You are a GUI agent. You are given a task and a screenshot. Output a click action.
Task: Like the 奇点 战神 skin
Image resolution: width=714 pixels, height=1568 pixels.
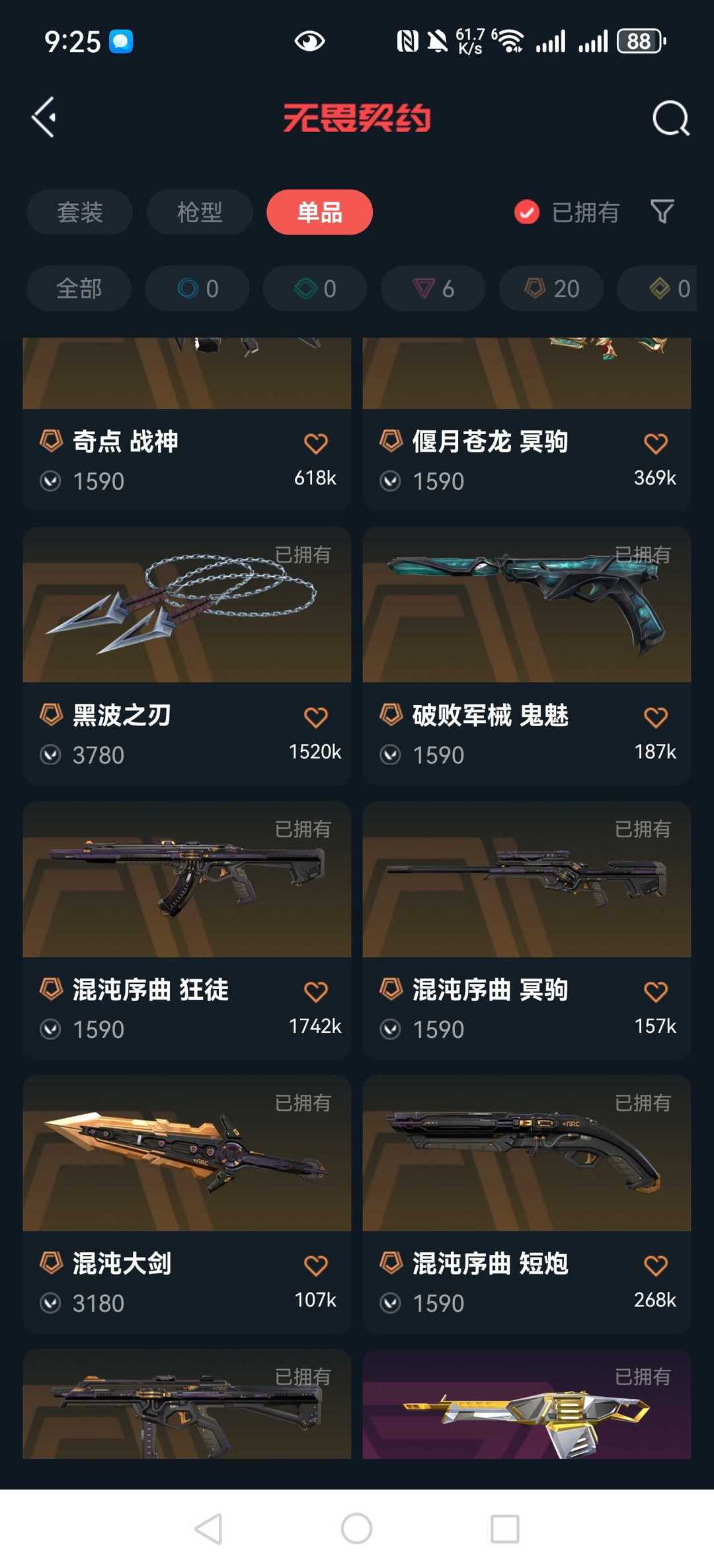315,443
